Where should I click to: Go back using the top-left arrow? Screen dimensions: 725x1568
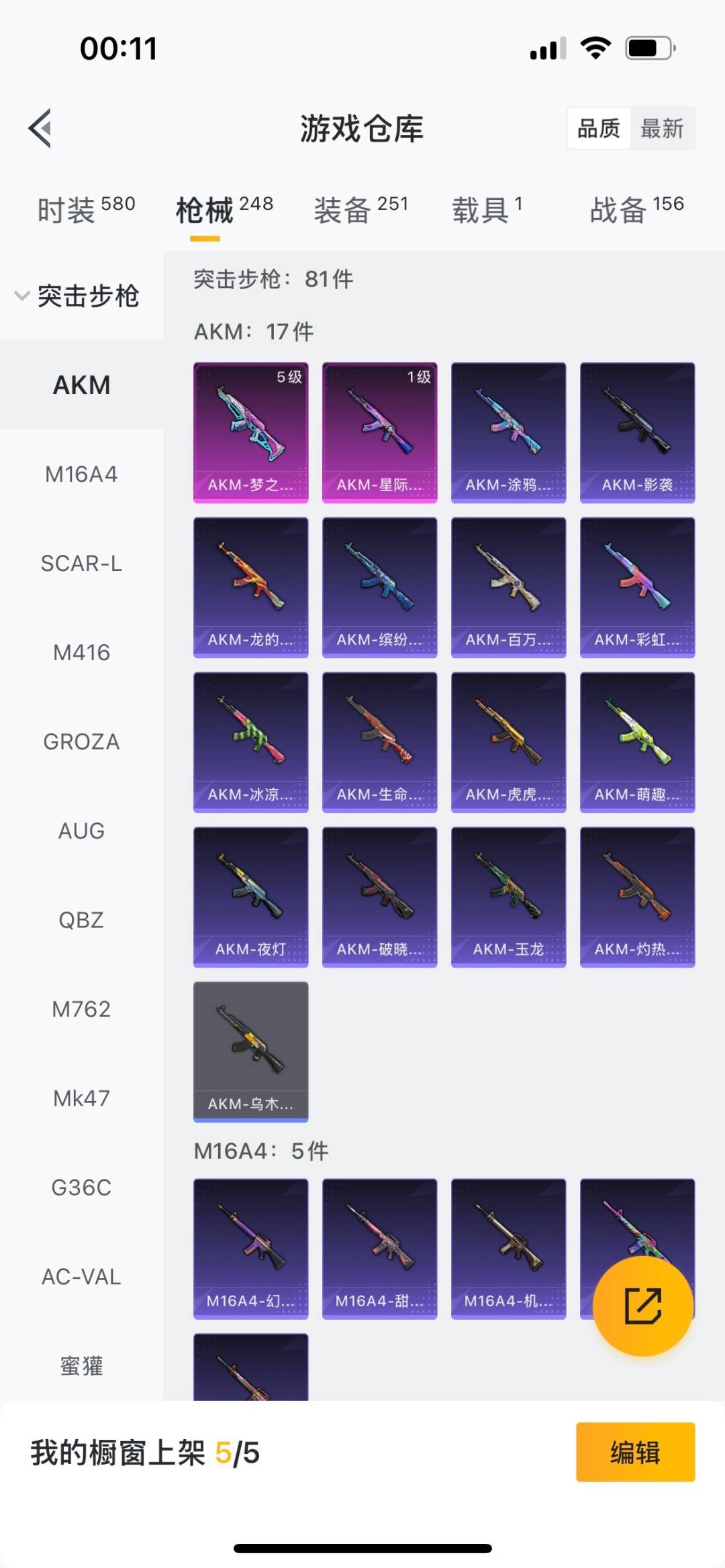(40, 127)
